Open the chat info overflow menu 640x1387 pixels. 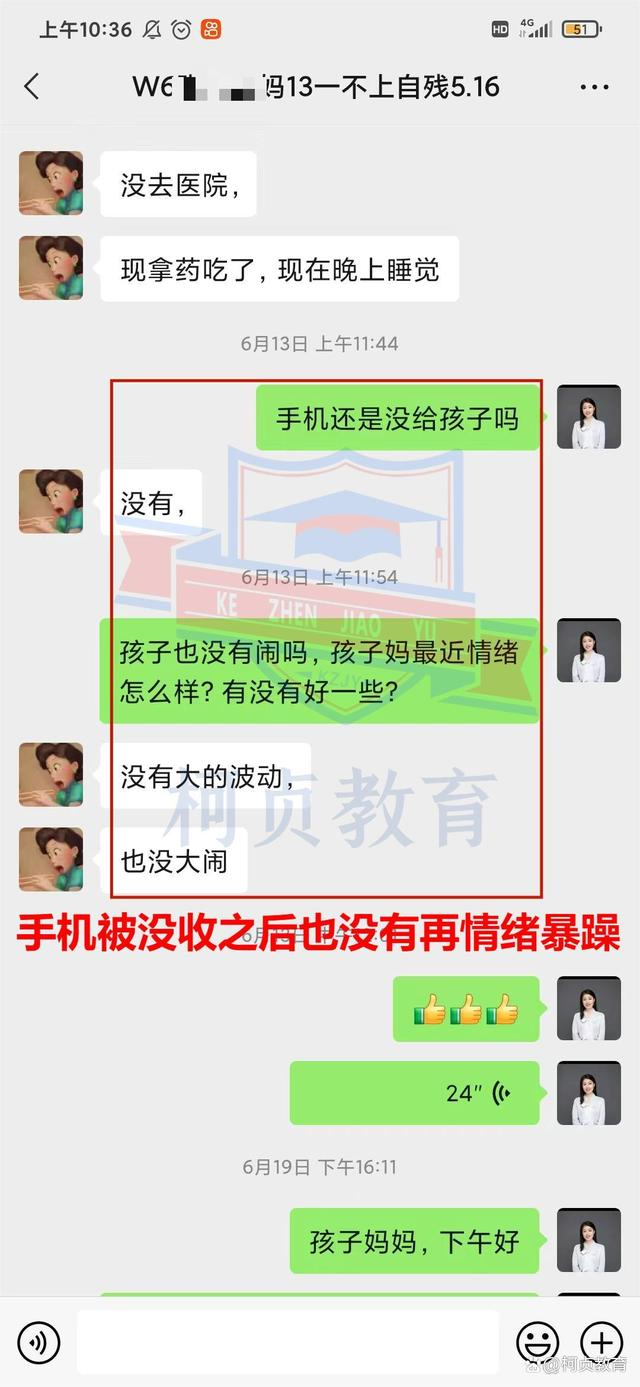594,88
